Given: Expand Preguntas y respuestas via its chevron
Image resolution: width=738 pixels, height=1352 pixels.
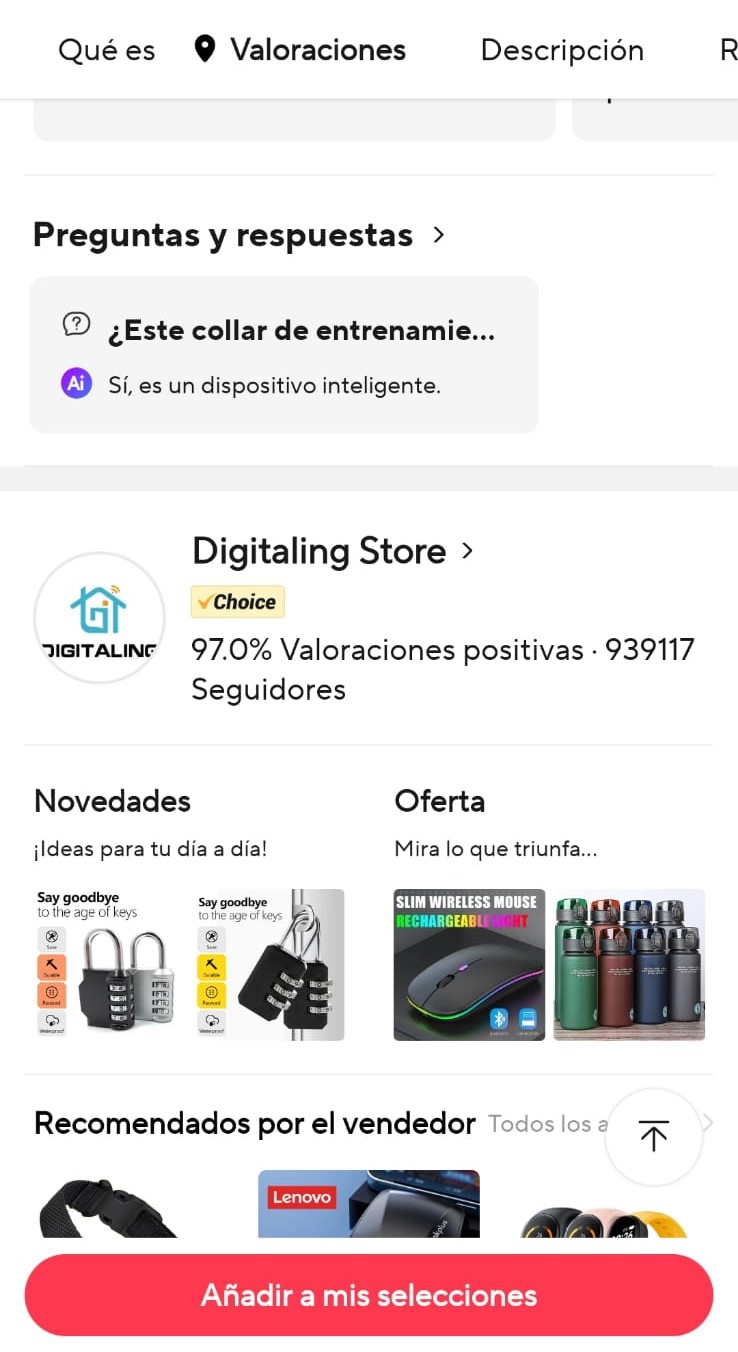Looking at the screenshot, I should [438, 236].
